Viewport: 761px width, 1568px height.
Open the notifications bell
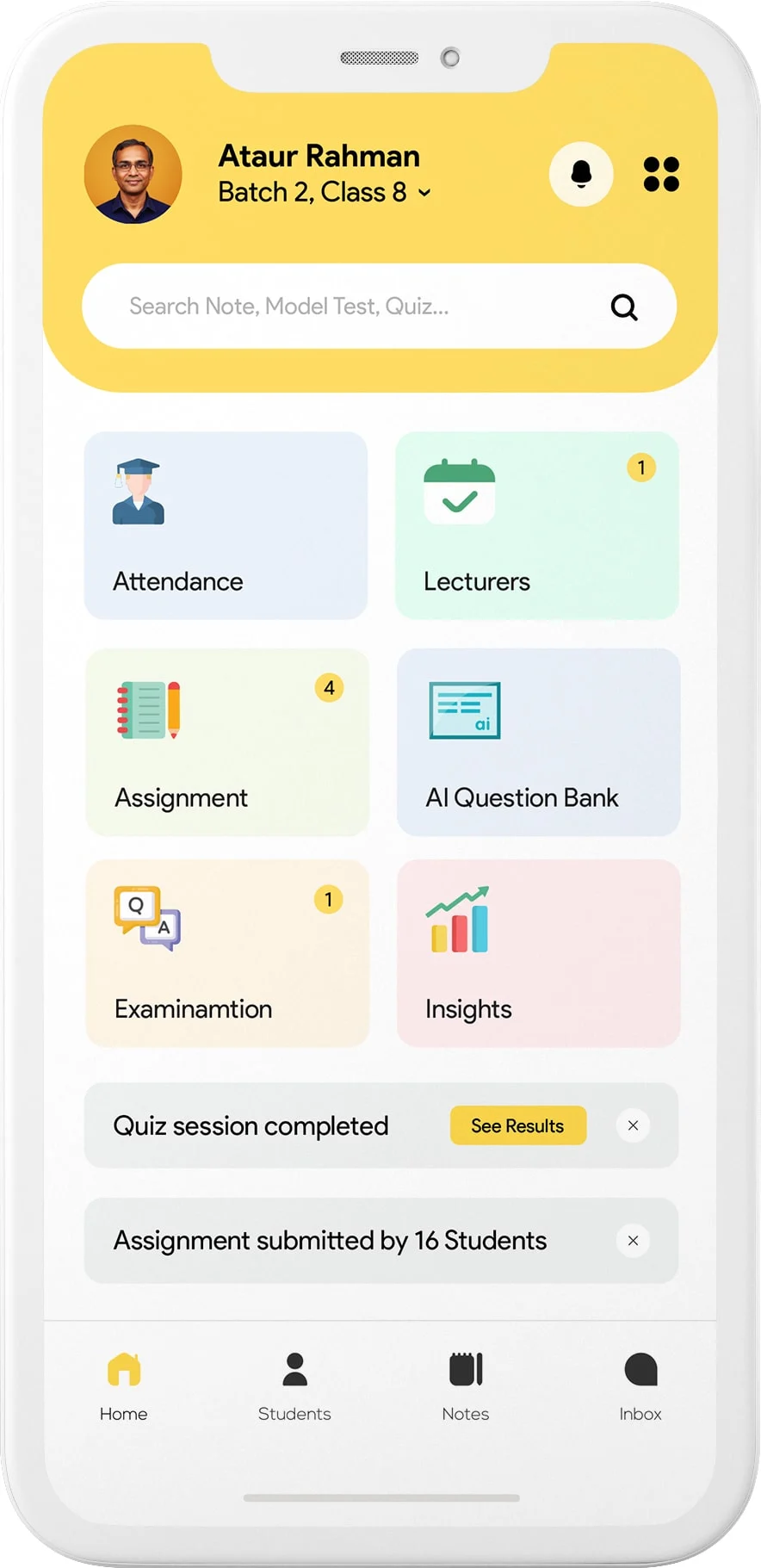[581, 174]
